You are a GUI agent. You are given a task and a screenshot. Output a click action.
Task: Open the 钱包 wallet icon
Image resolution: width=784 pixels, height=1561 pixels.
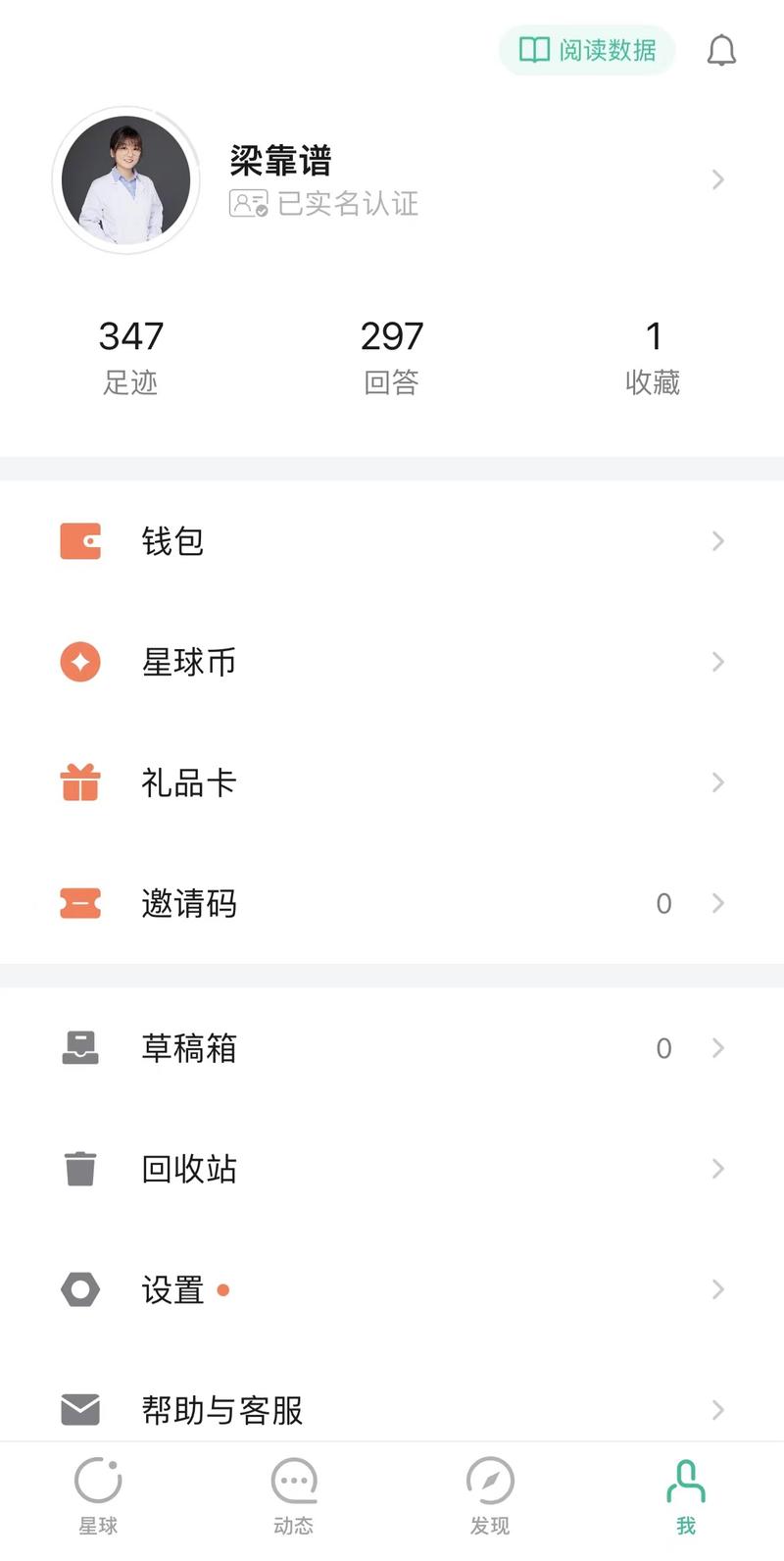pos(80,541)
